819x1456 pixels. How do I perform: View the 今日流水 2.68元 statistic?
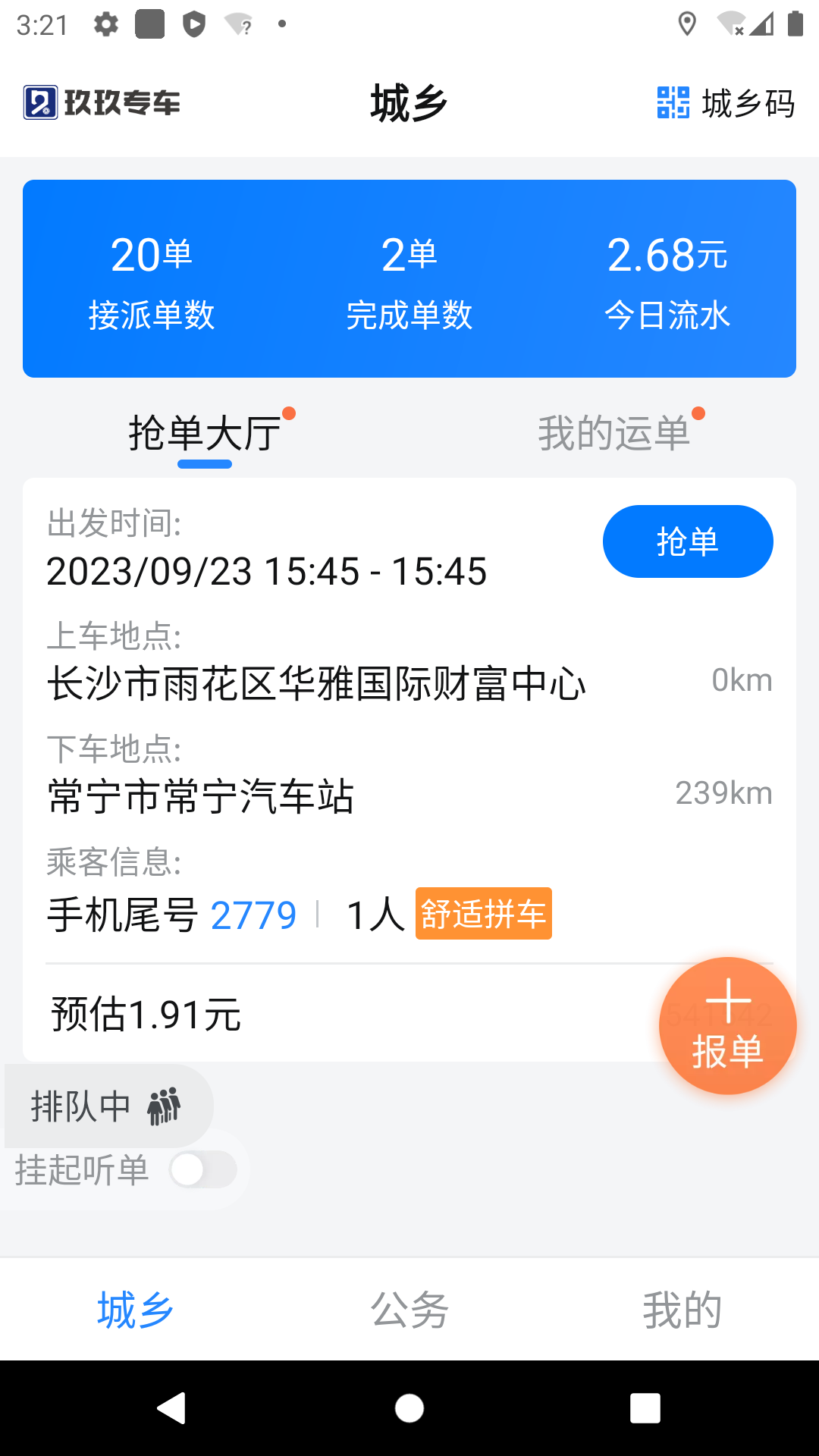pyautogui.click(x=667, y=281)
